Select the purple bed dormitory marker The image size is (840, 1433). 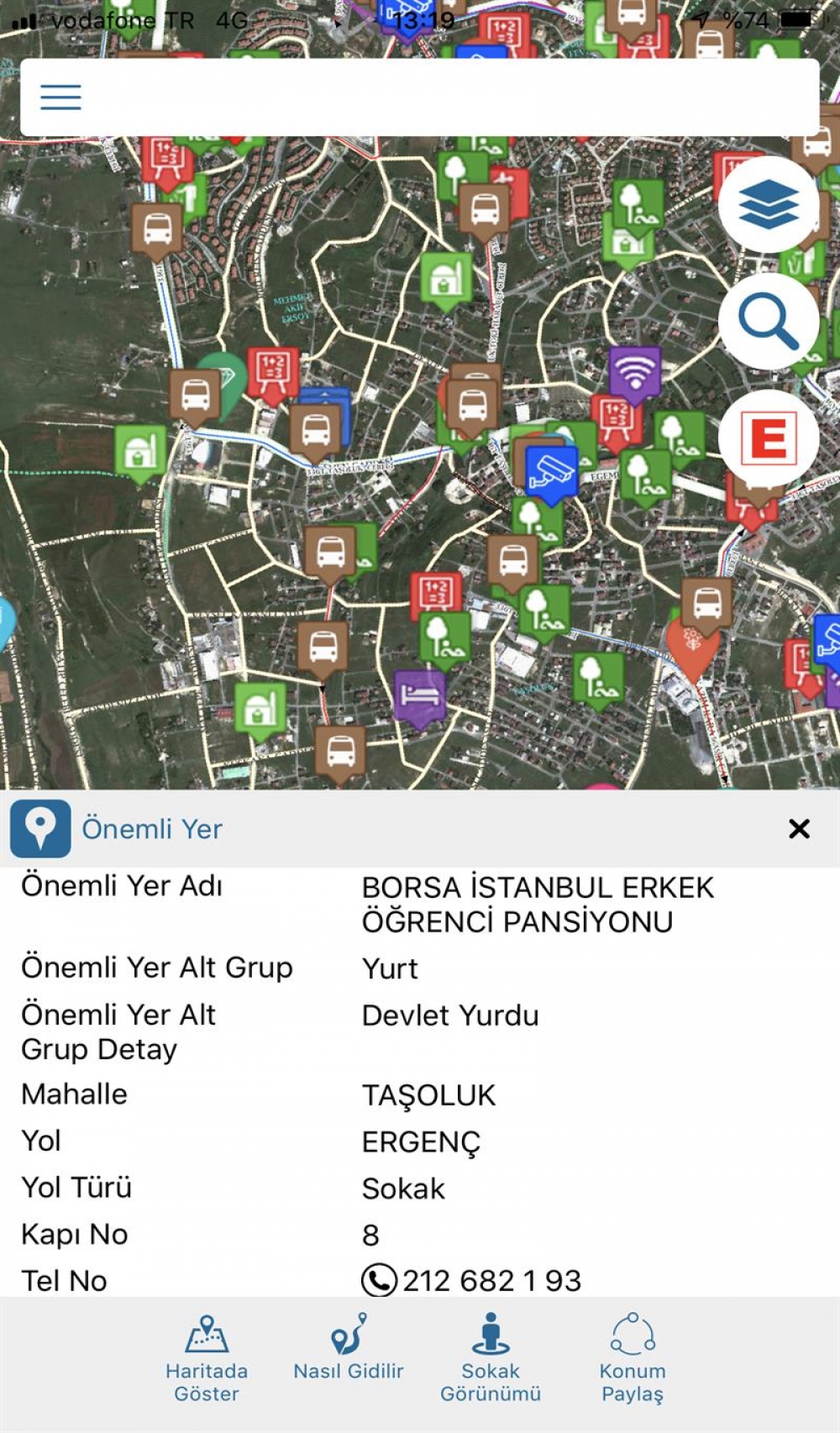tap(419, 696)
